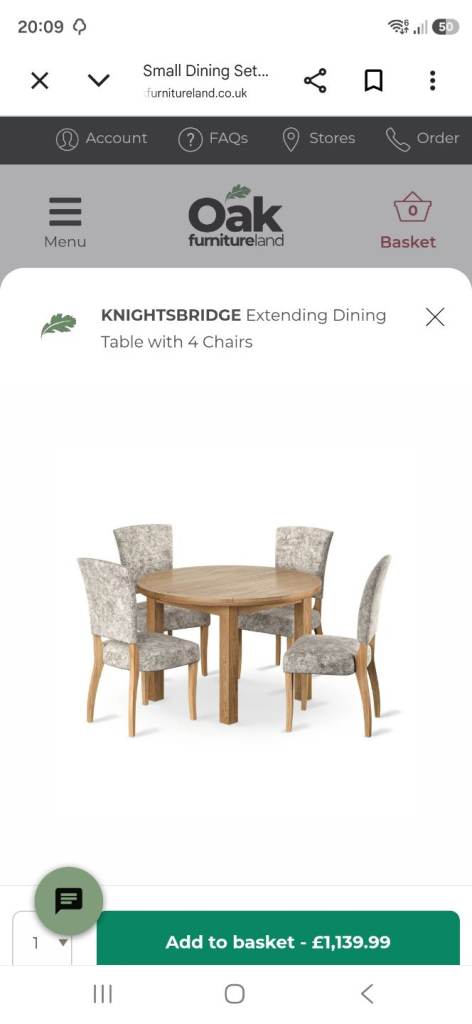Screen dimensions: 472x1024
Task: Share this page link
Action: tap(315, 81)
